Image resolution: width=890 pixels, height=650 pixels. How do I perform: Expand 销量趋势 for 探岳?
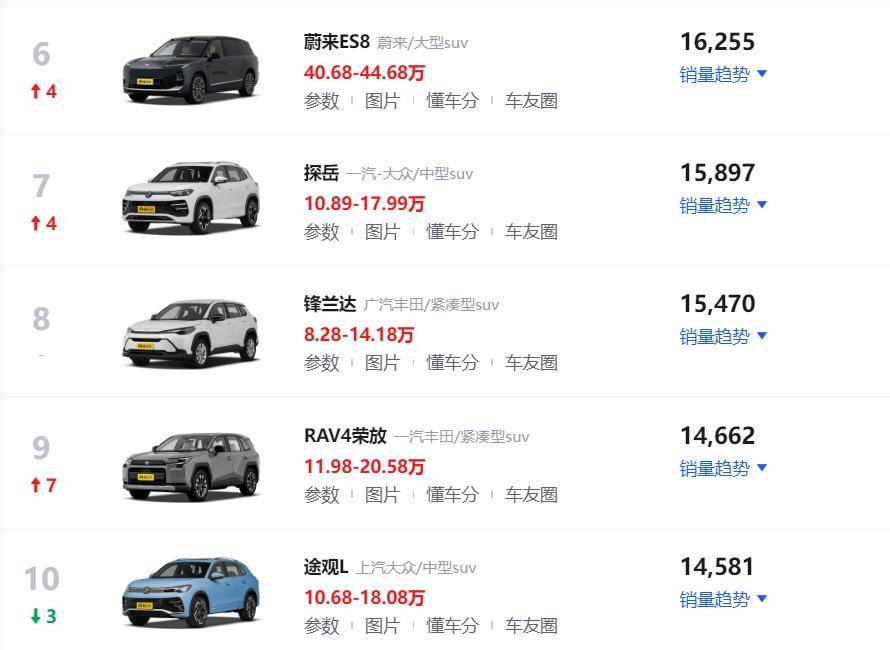723,205
